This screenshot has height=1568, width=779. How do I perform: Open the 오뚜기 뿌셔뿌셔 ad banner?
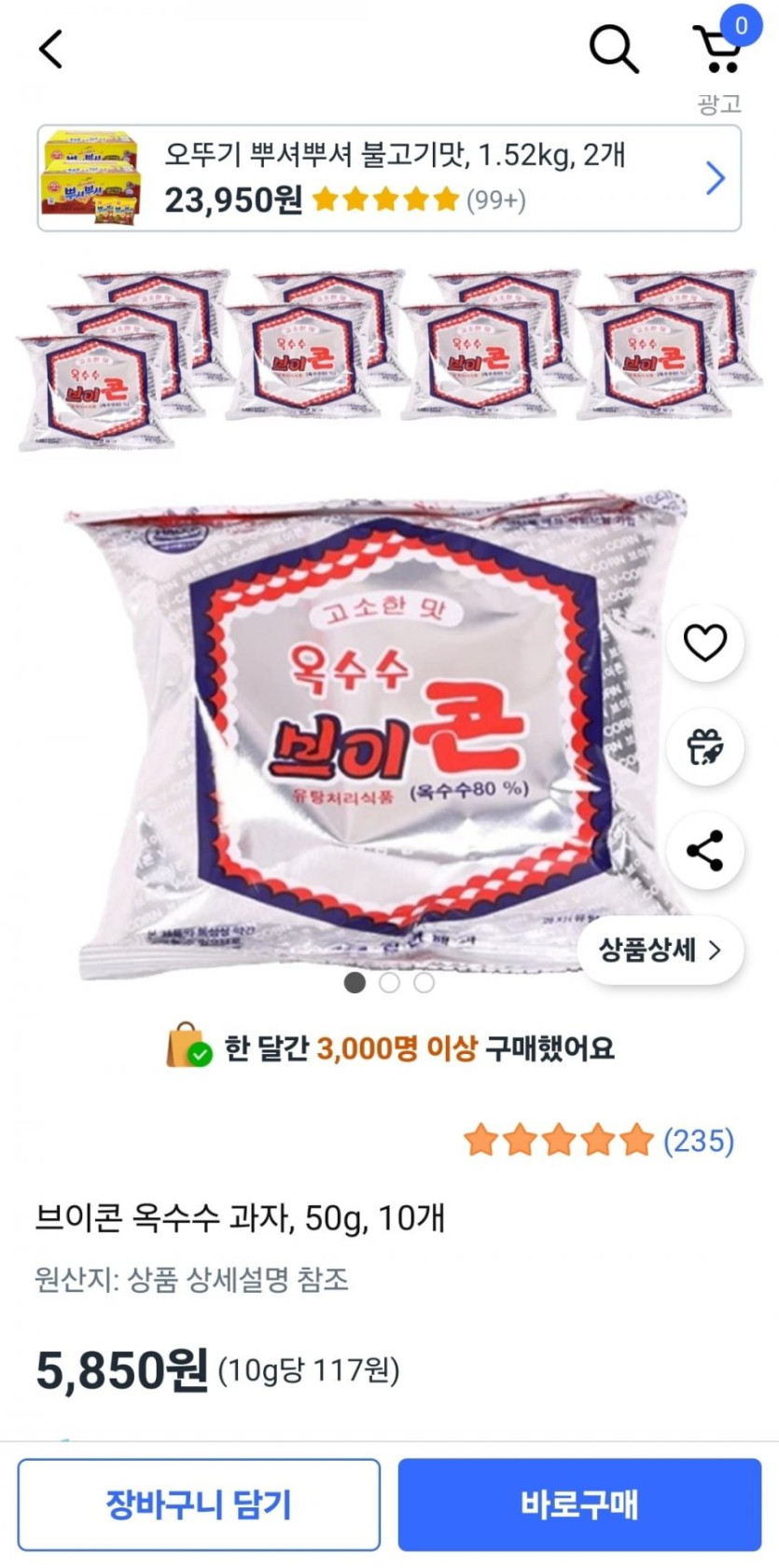point(389,178)
